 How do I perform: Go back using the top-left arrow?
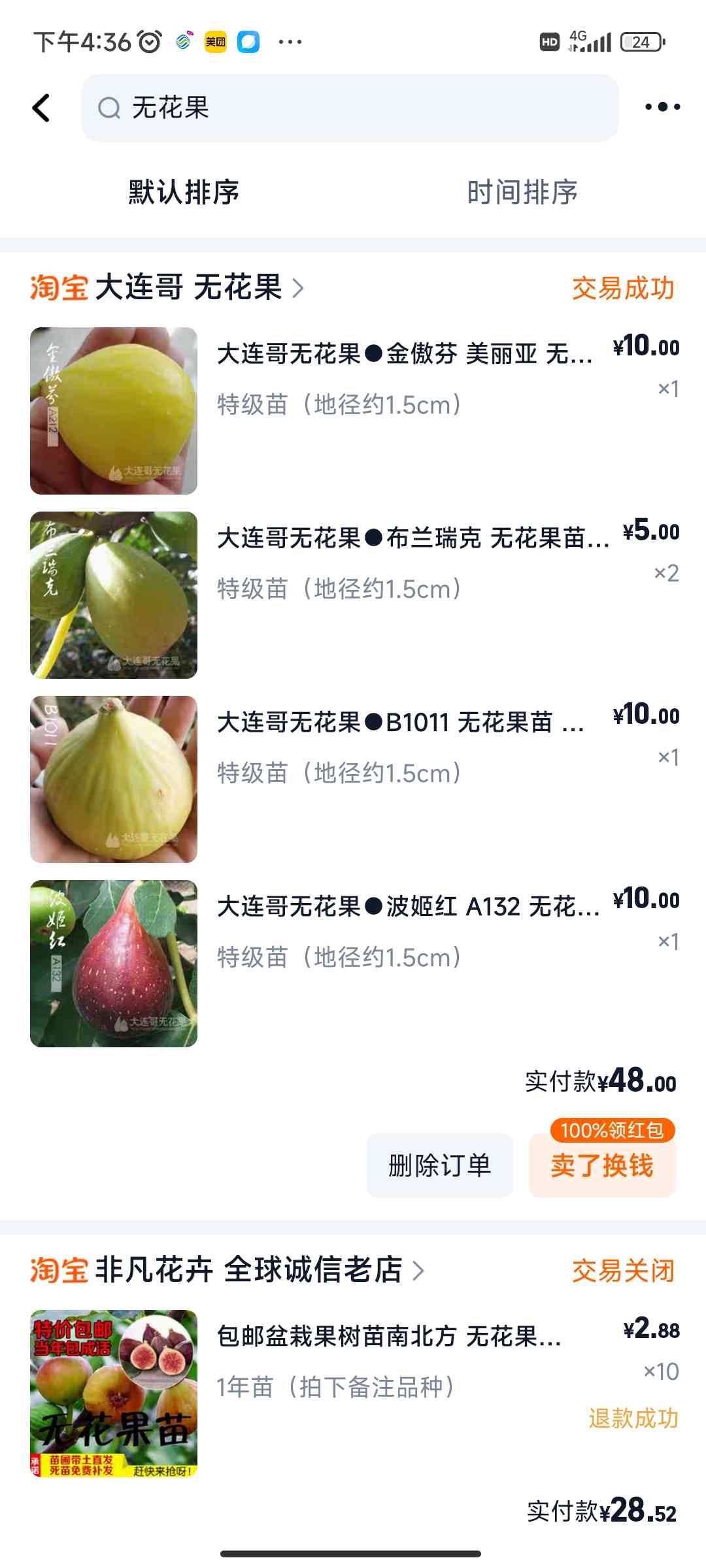tap(42, 108)
